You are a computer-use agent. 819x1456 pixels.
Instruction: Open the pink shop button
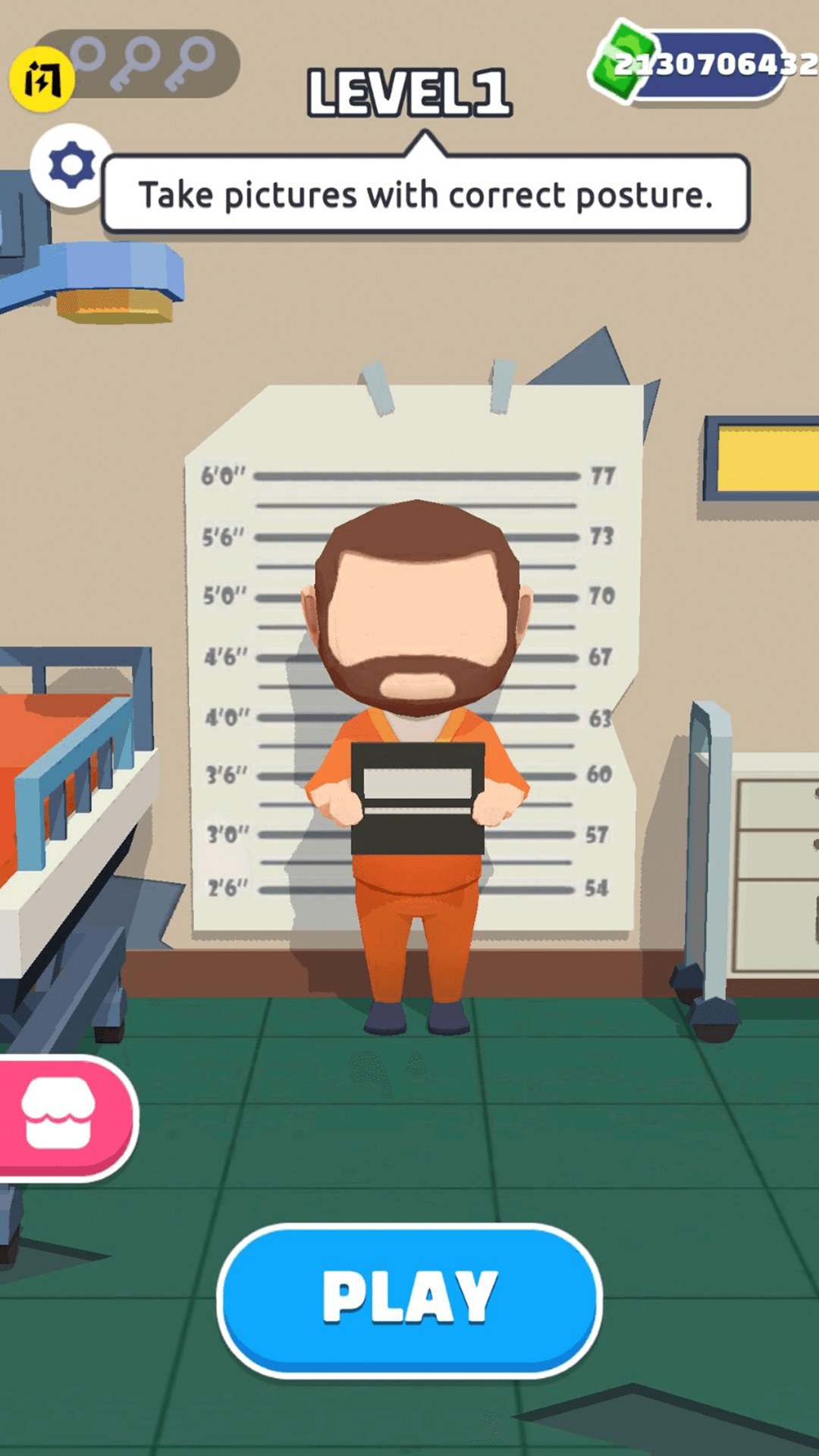point(61,1116)
